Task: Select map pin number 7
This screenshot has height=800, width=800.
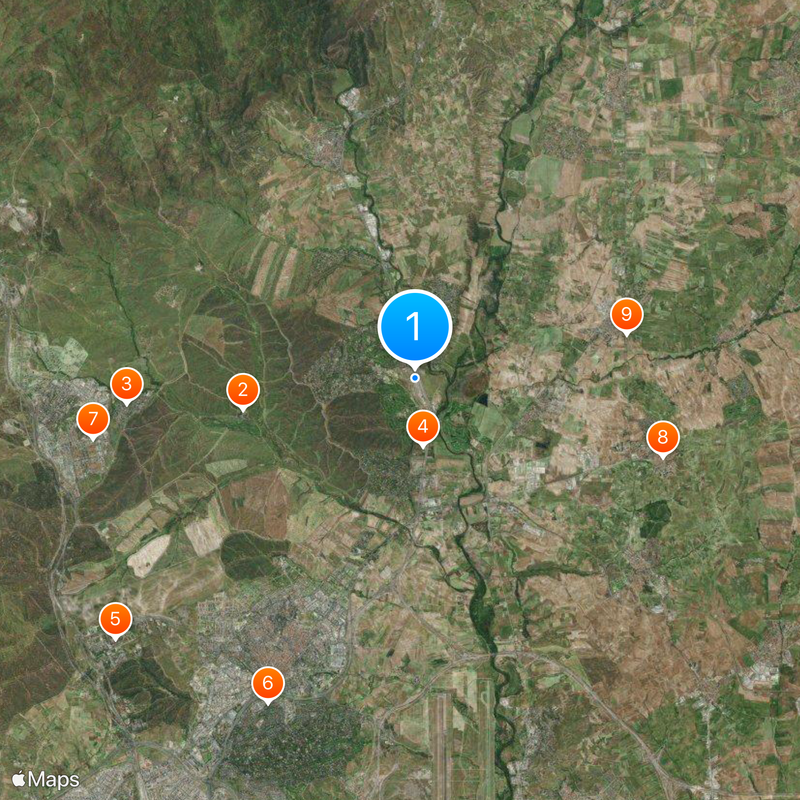Action: point(92,418)
